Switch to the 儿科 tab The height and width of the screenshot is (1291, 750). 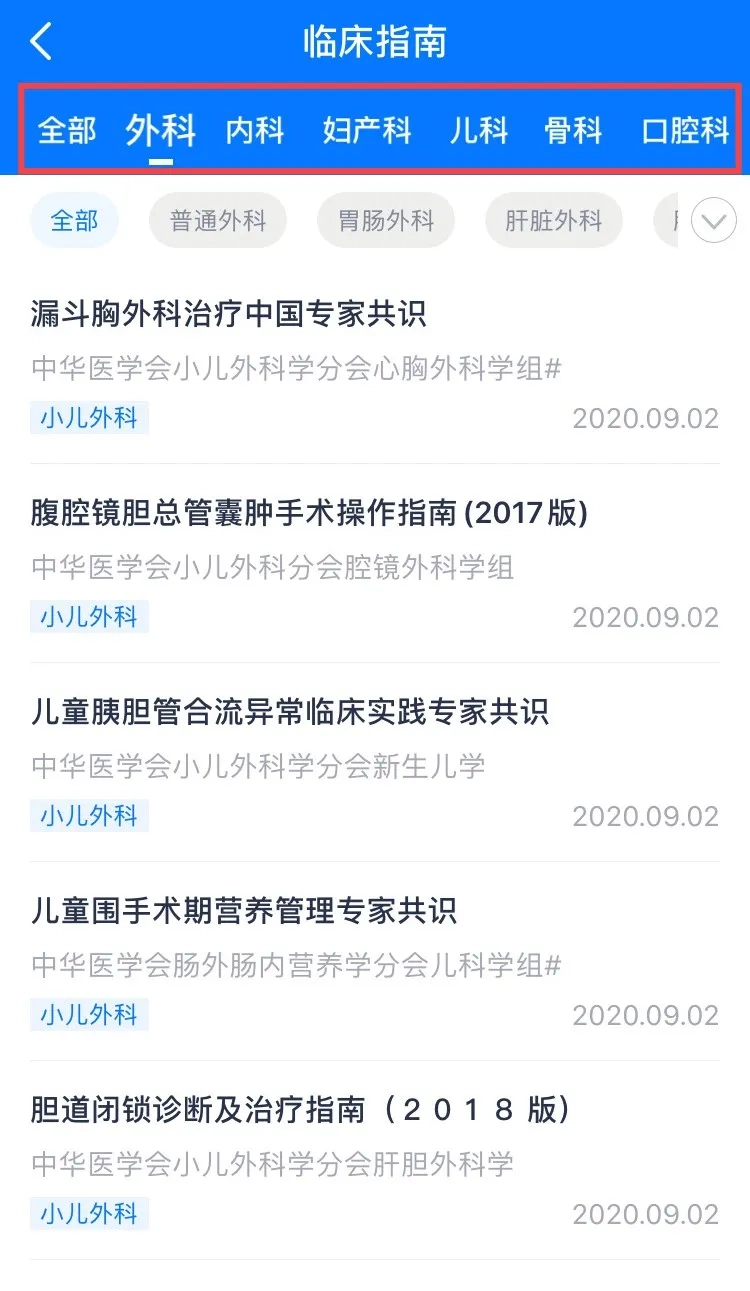pos(479,131)
